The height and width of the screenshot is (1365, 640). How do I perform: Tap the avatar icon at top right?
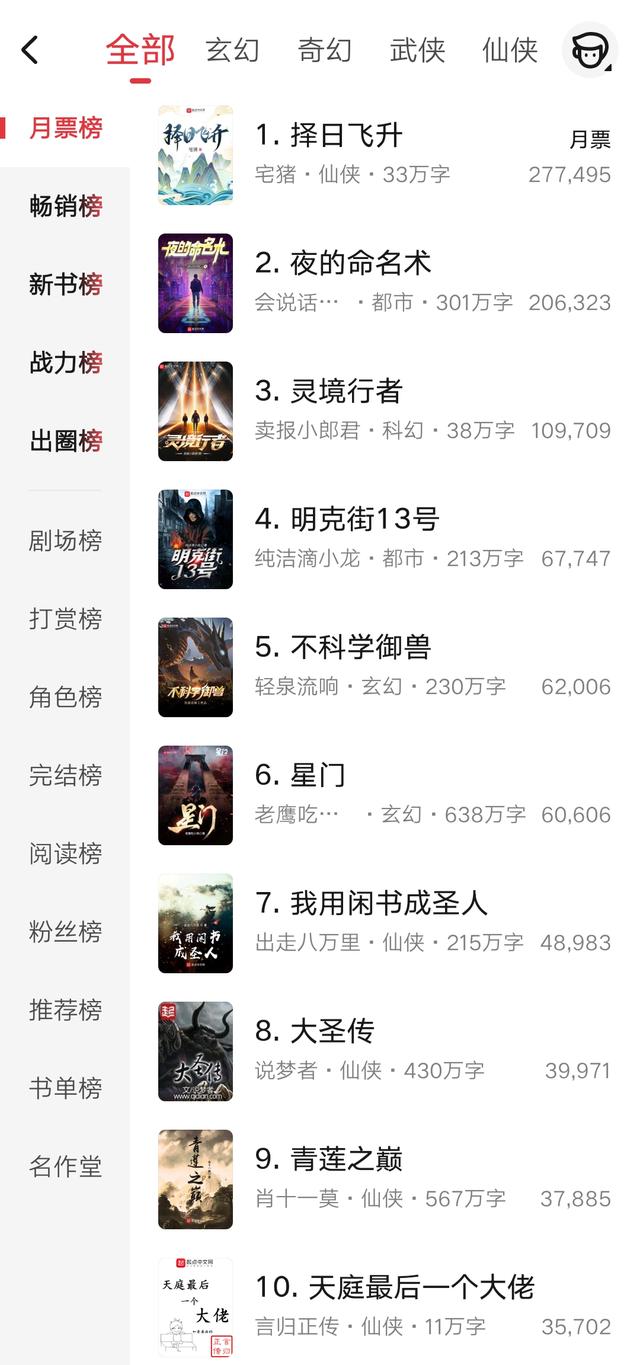point(589,50)
